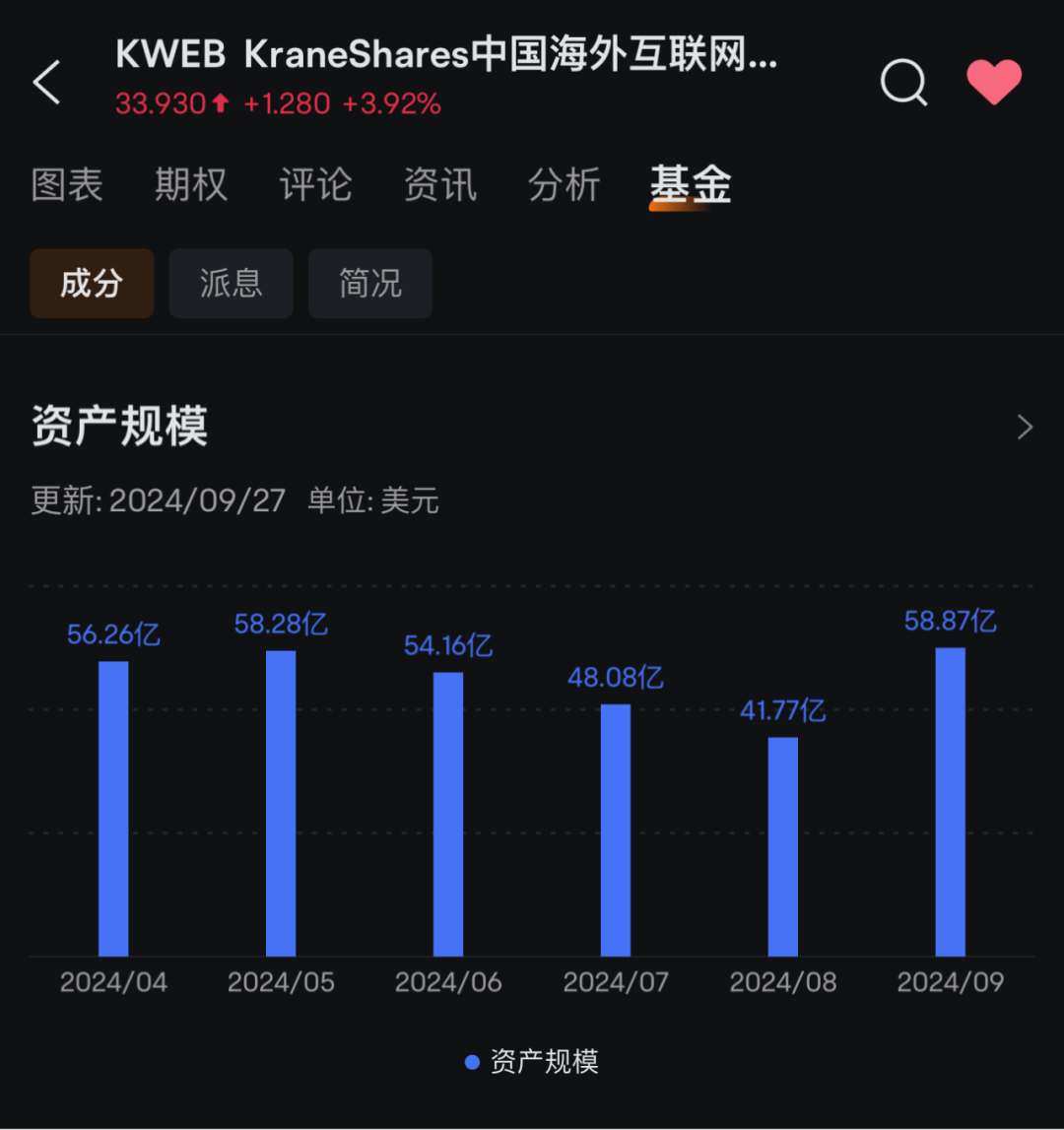The height and width of the screenshot is (1130, 1064).
Task: Open the 评论 tab
Action: click(x=315, y=185)
